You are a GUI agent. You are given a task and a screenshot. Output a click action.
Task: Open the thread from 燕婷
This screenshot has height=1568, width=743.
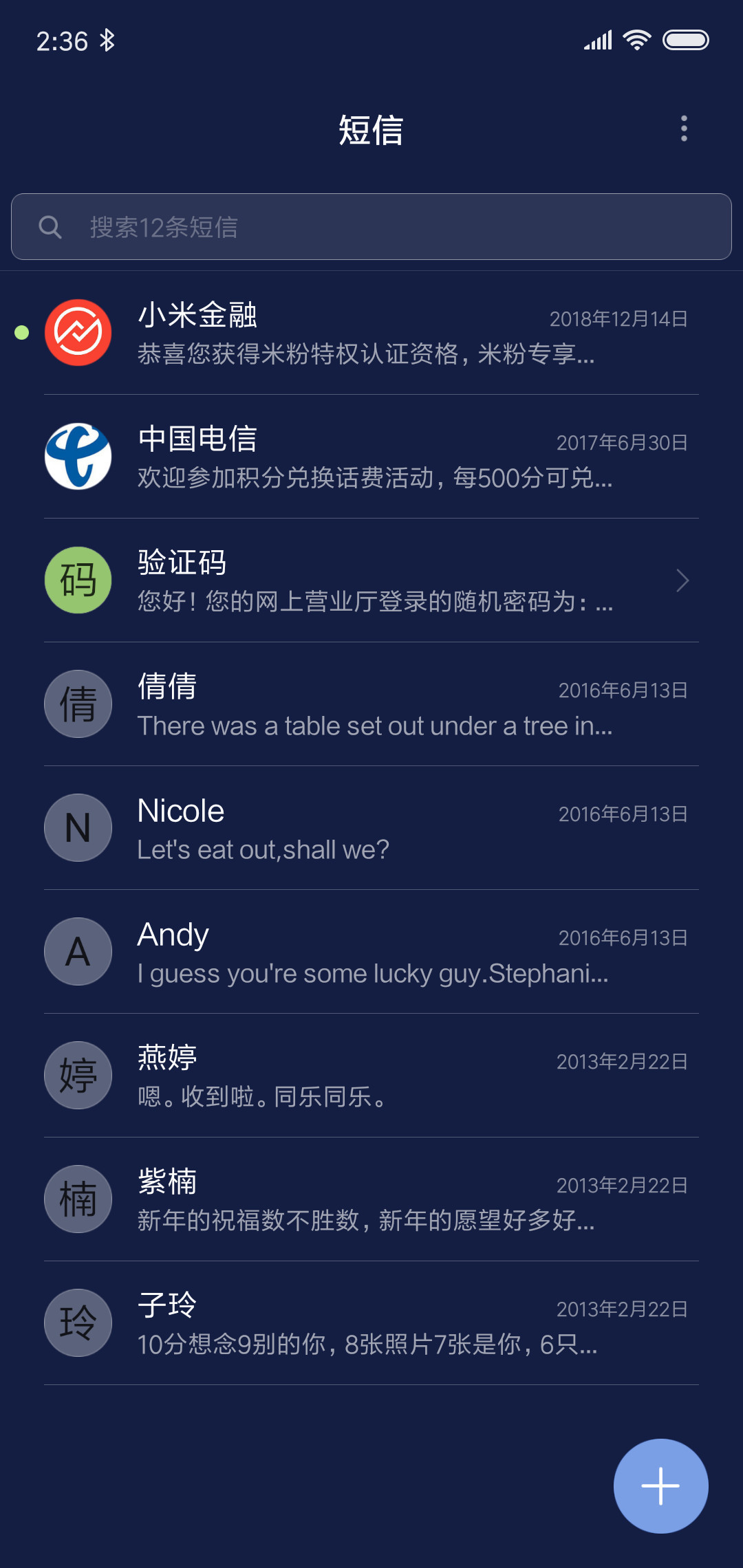point(371,1076)
